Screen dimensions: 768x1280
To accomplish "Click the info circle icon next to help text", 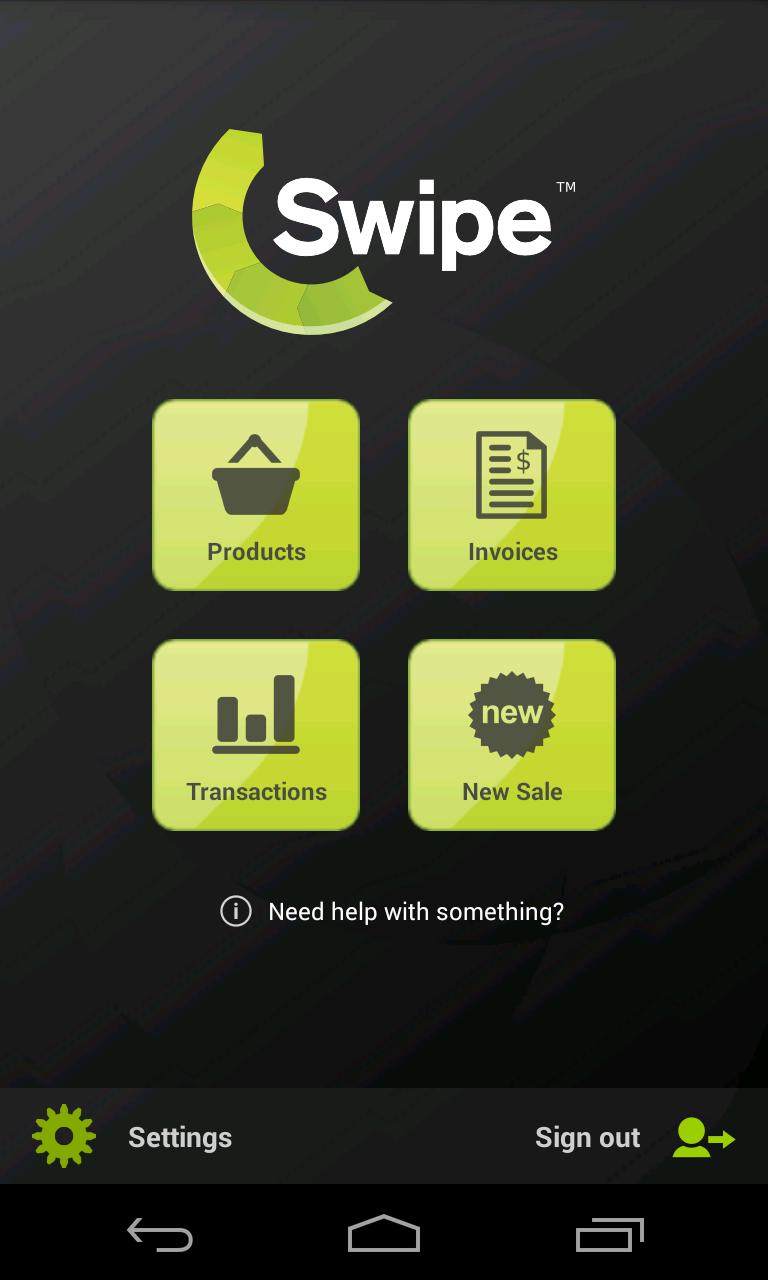I will click(235, 911).
